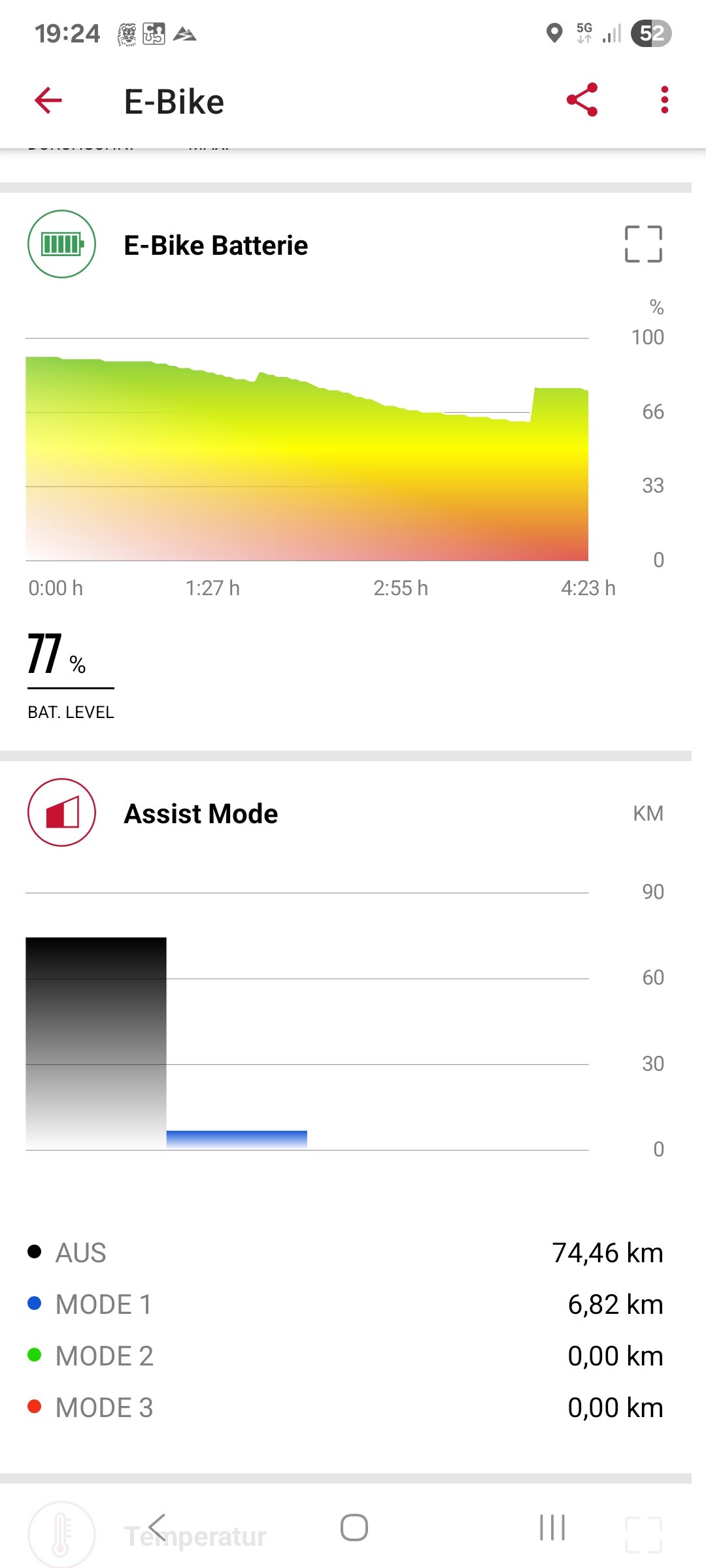The image size is (706, 1568).
Task: Open system recent apps
Action: [x=552, y=1527]
